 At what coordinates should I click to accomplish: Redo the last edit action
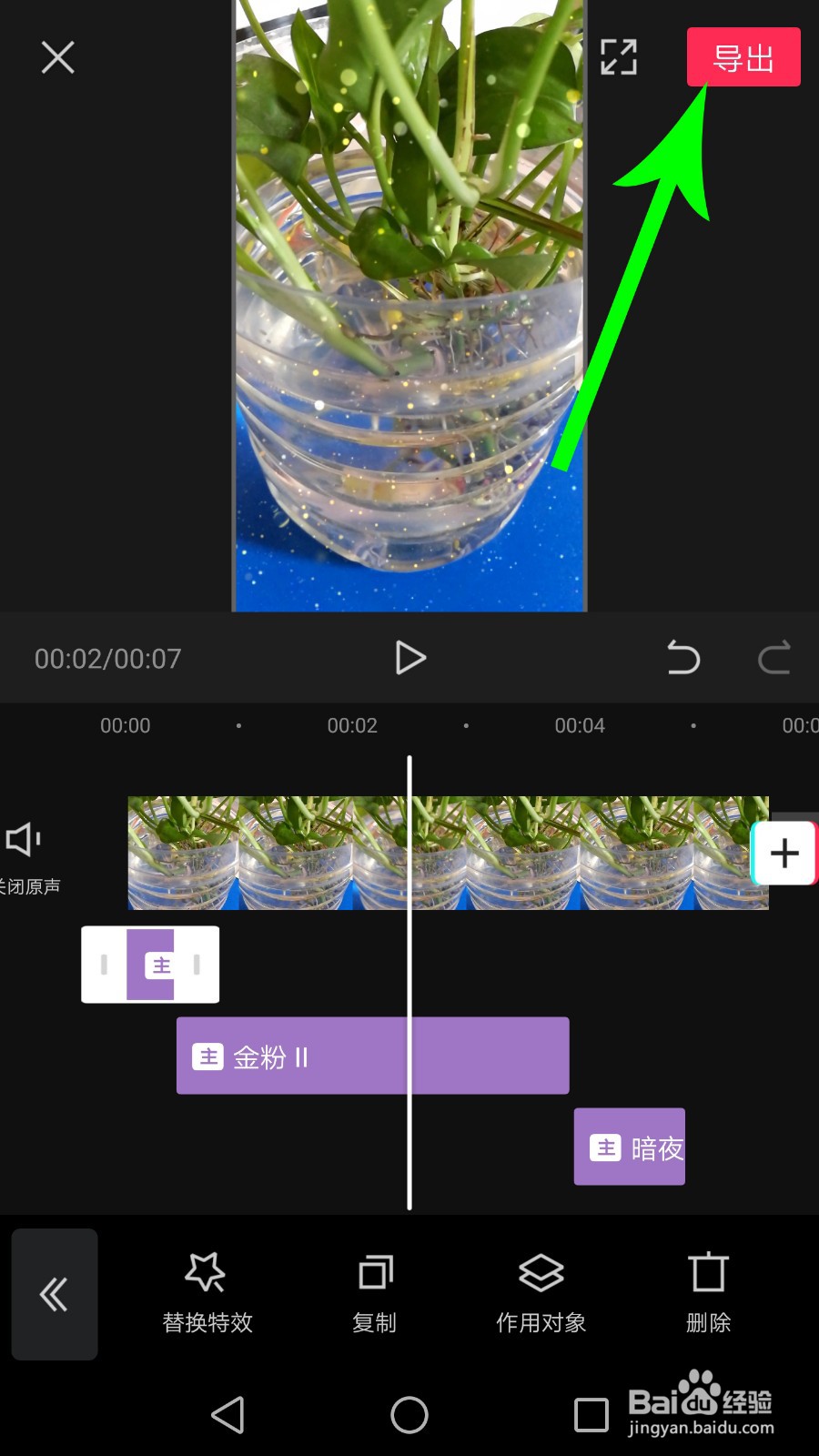click(x=774, y=658)
